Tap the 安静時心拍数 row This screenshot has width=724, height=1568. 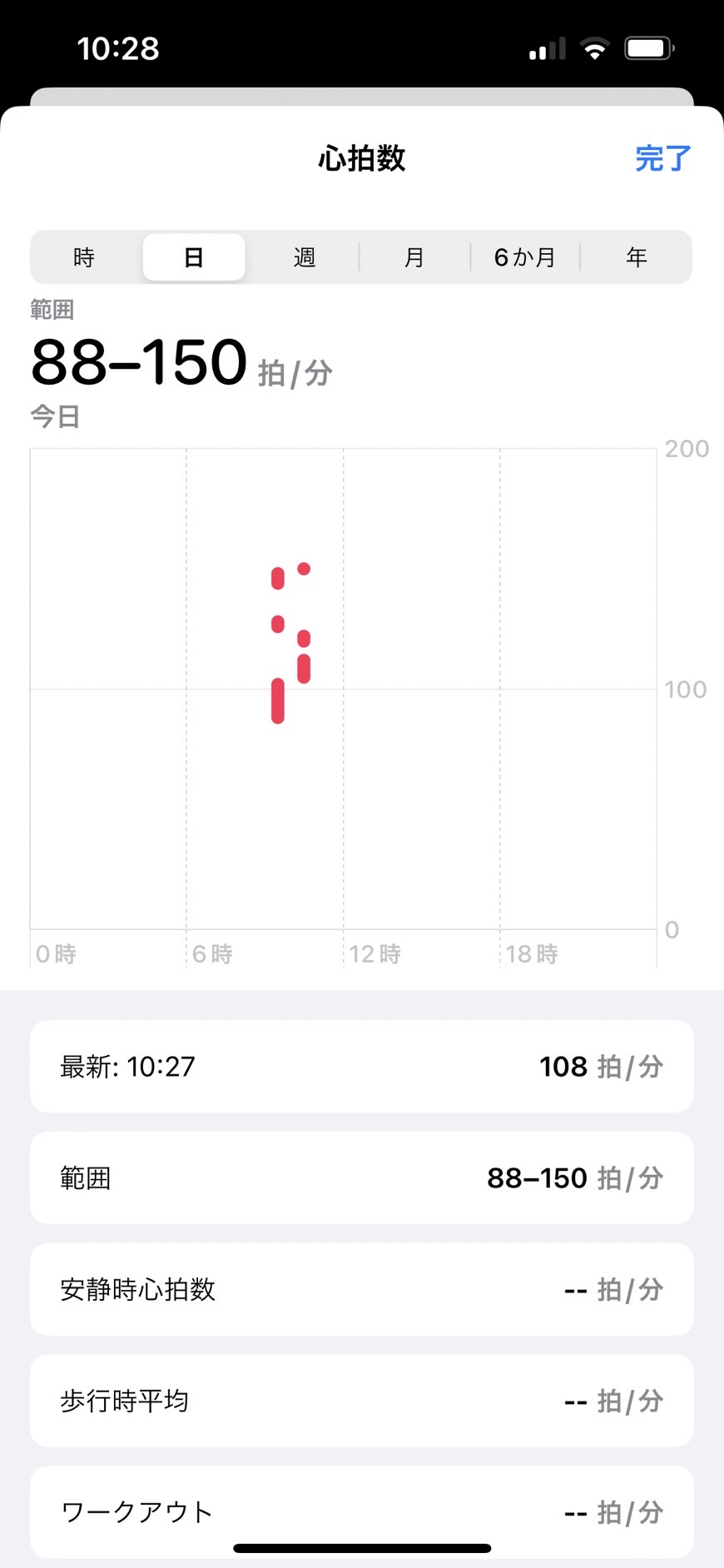(362, 1289)
